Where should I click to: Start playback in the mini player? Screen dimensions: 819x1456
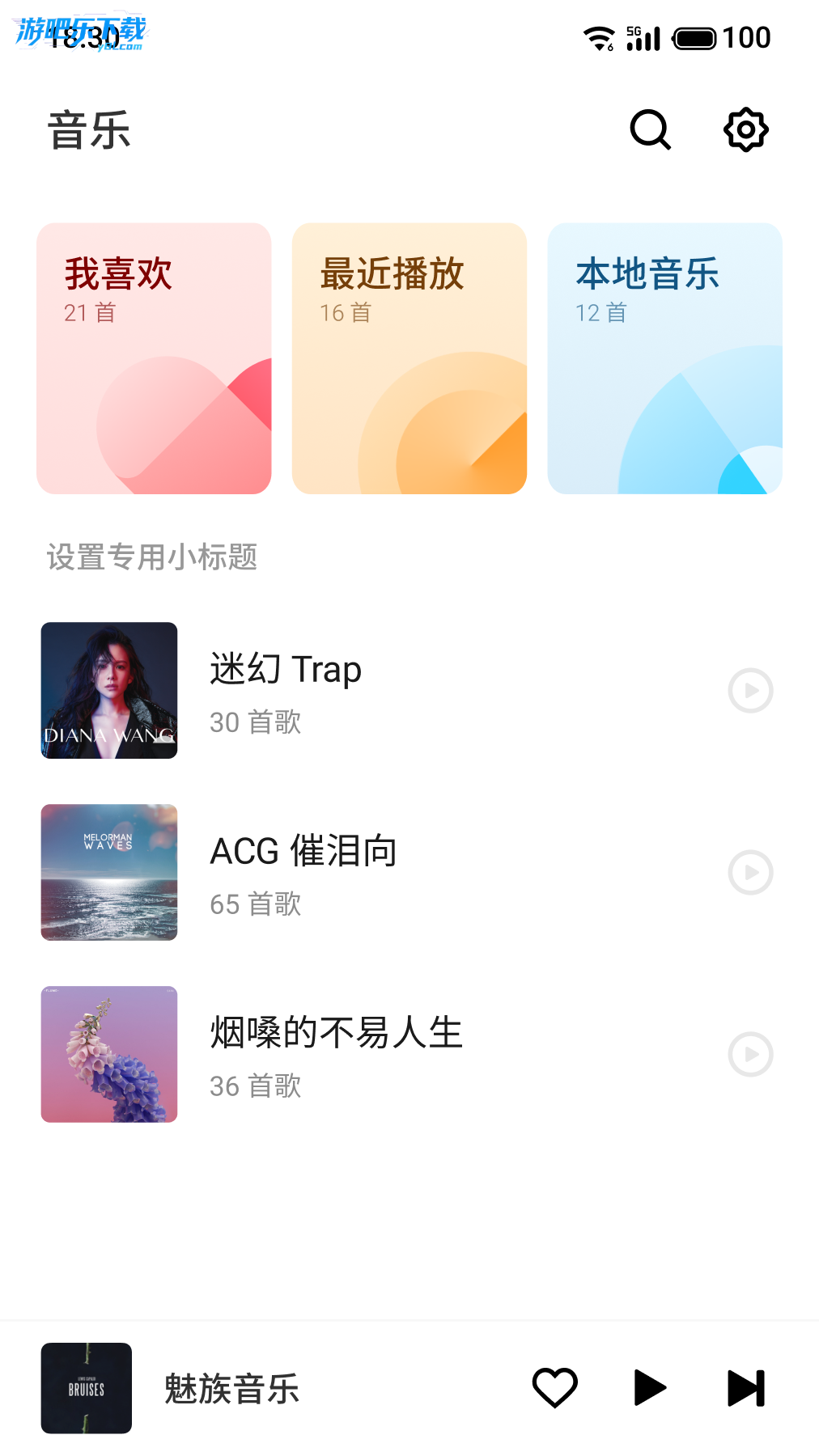[650, 1388]
